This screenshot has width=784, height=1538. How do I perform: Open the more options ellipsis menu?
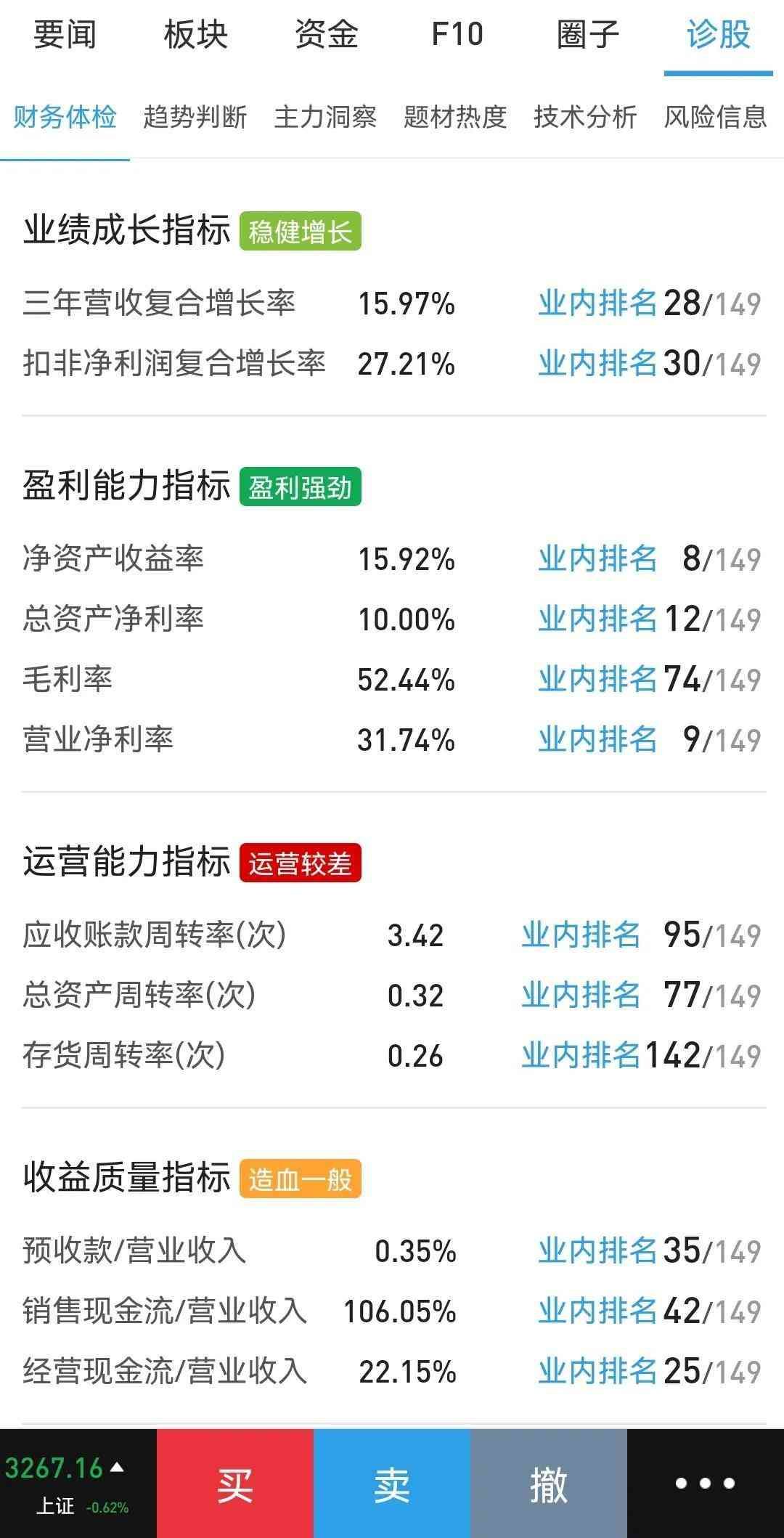coord(704,1485)
